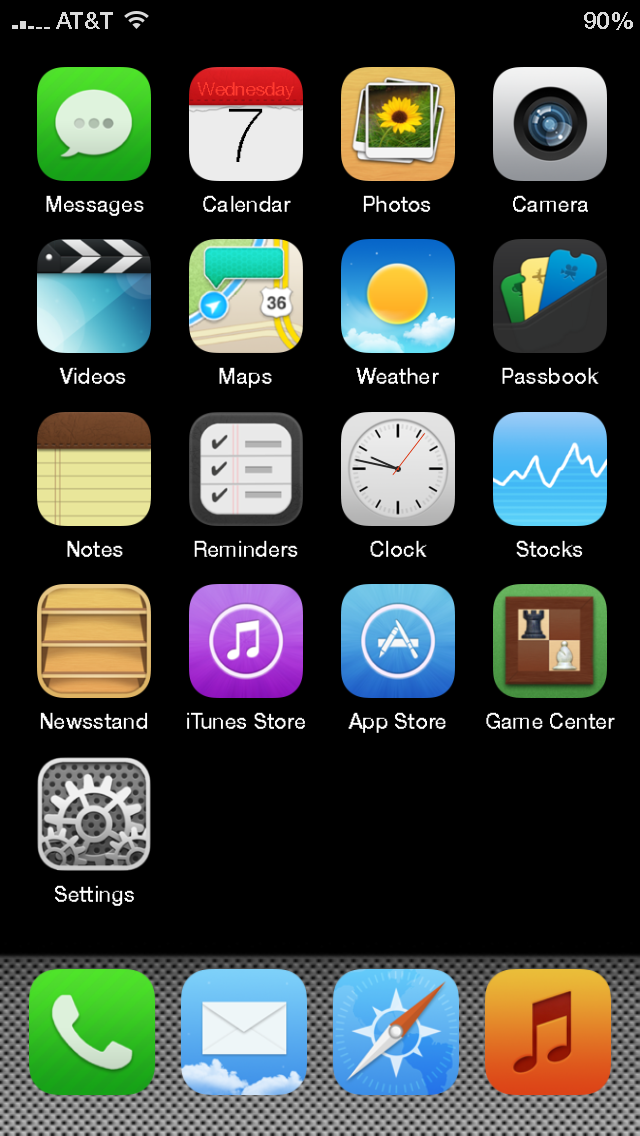Image resolution: width=640 pixels, height=1136 pixels.
Task: Open the Notes app
Action: (94, 469)
